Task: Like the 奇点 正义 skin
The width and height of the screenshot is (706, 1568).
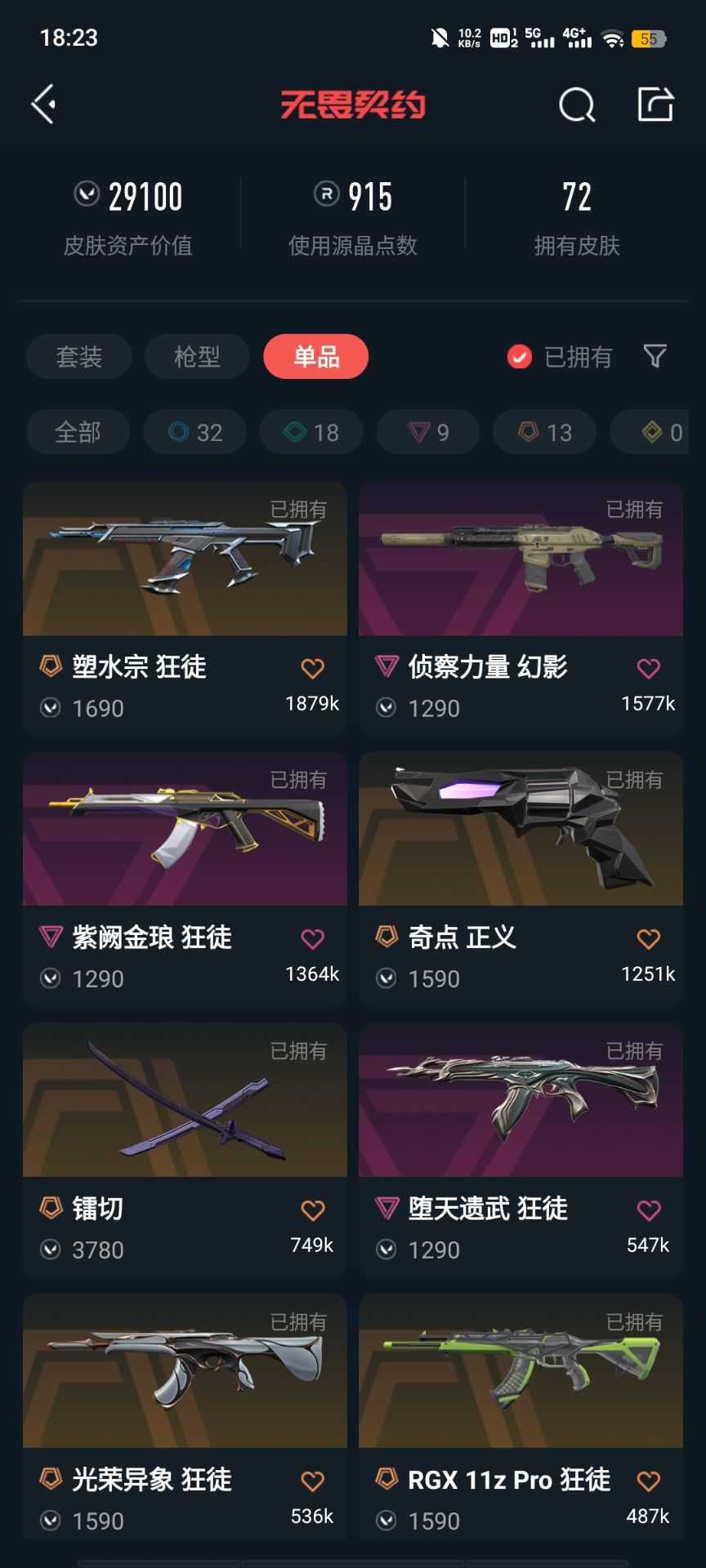Action: (x=648, y=939)
